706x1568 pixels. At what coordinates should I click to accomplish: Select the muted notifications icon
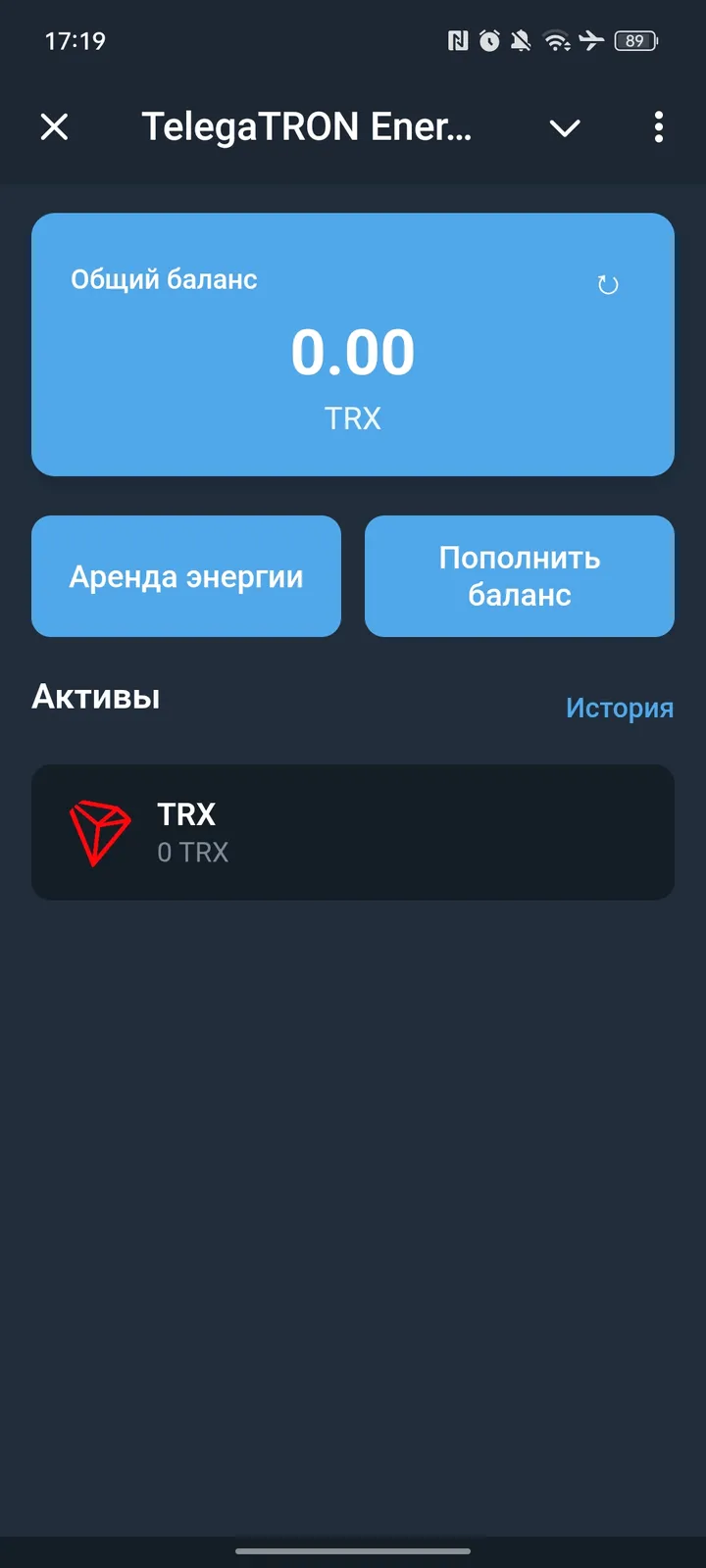pos(523,41)
